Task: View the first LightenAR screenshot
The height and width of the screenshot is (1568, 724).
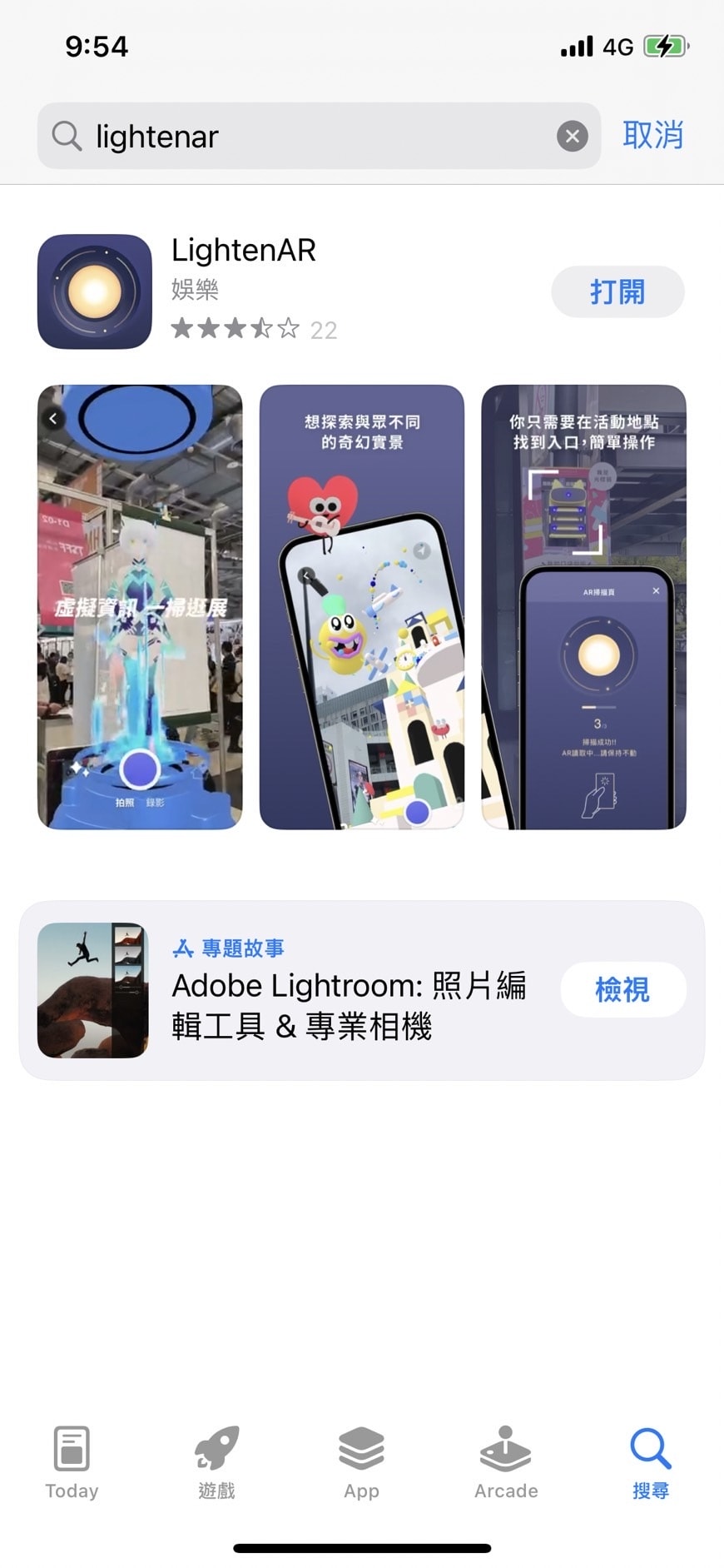Action: 140,606
